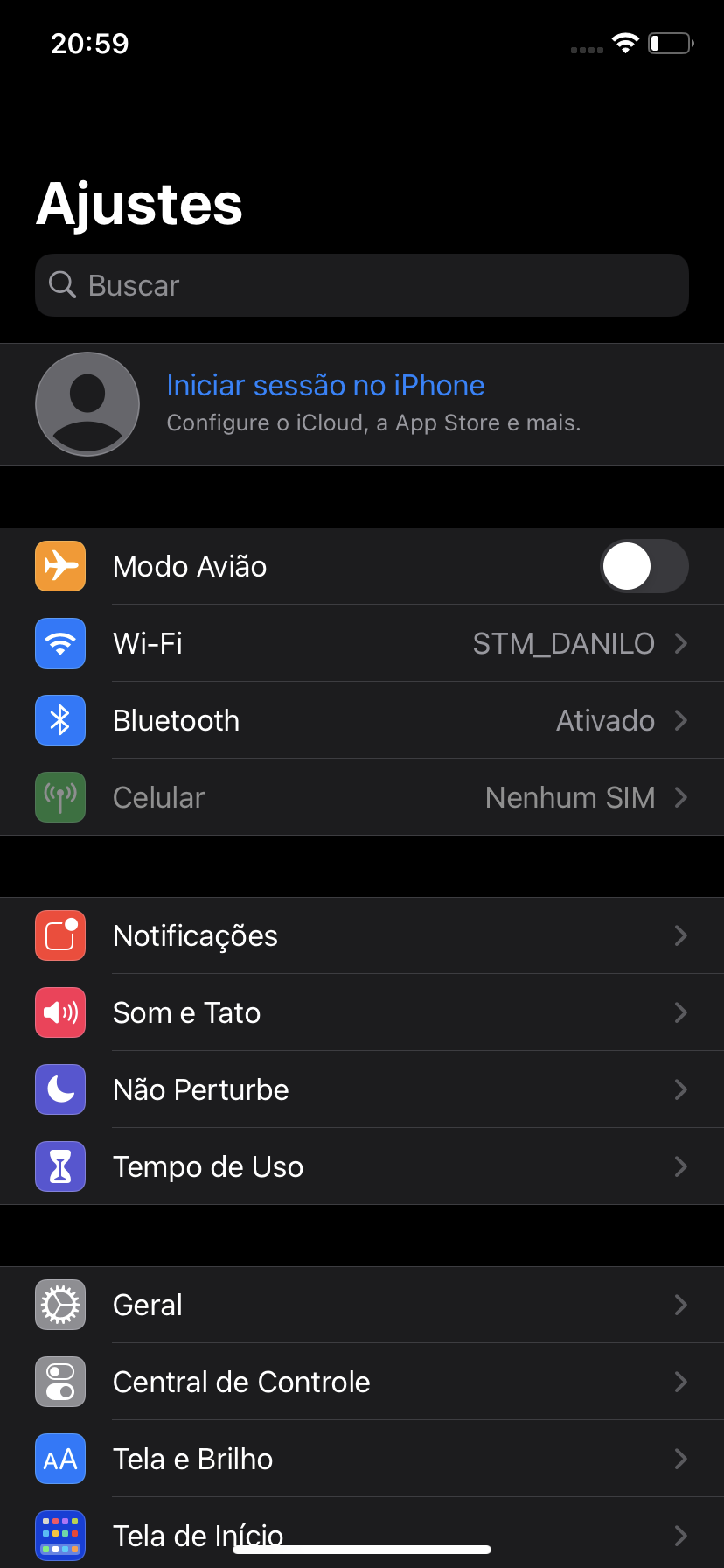Go to Central de Controle
Viewport: 724px width, 1568px height.
(362, 1382)
